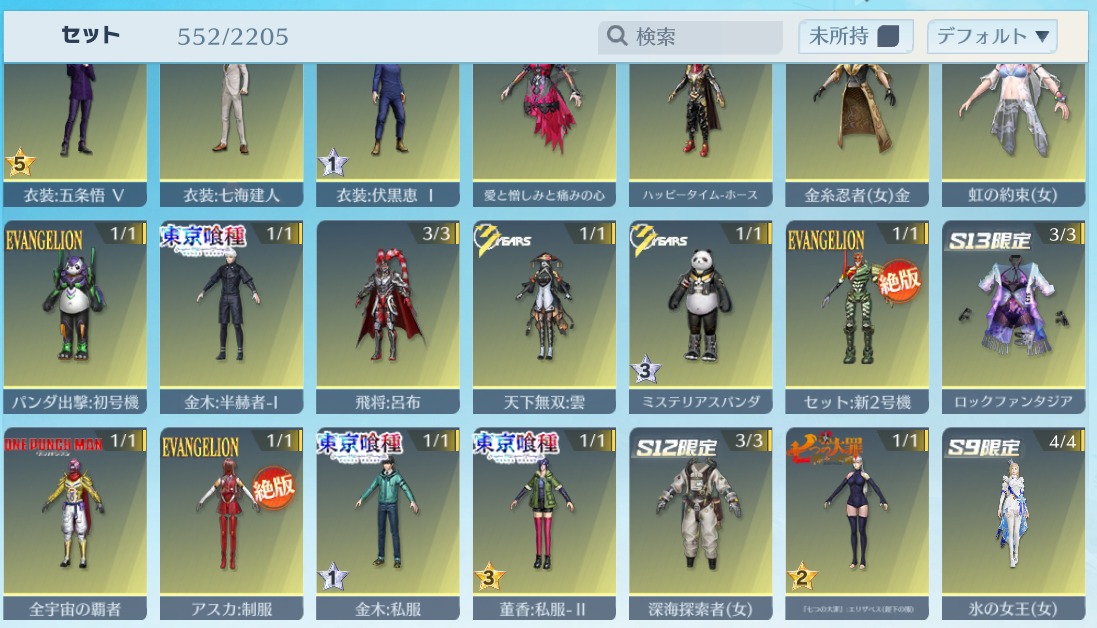1097x628 pixels.
Task: Open the セット:新2号機 tile
Action: 857,316
